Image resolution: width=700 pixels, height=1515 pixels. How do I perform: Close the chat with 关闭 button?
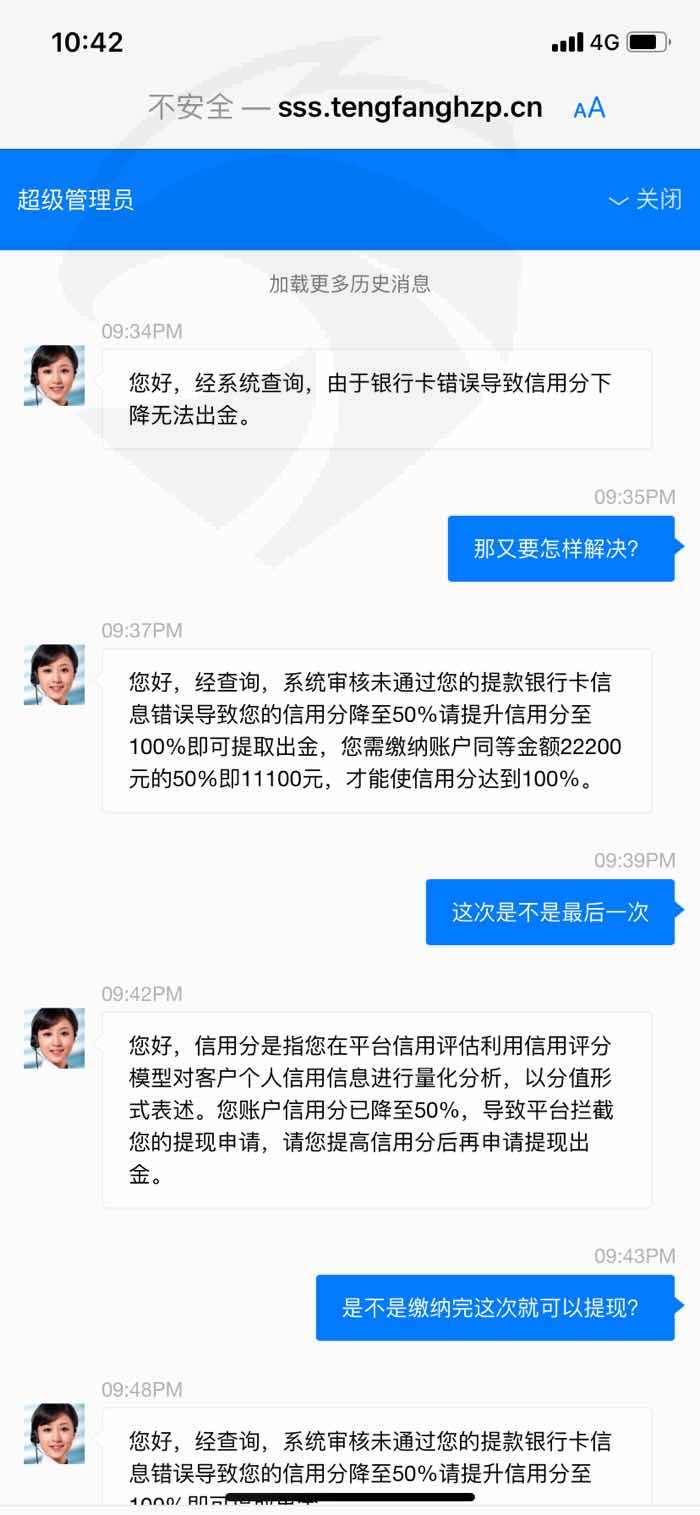646,199
